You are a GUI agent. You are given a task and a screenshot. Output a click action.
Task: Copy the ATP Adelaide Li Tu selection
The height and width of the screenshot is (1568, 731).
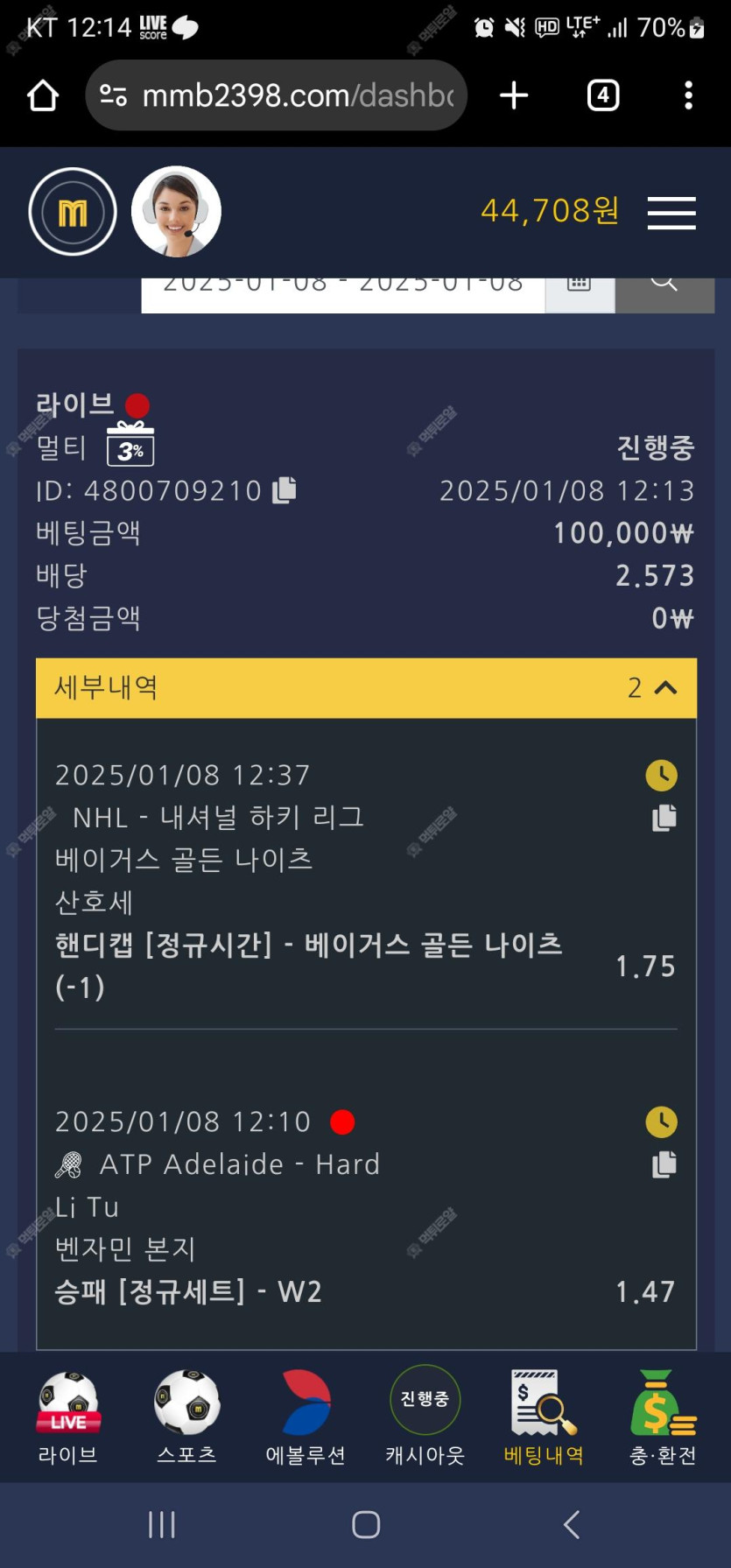[664, 1164]
